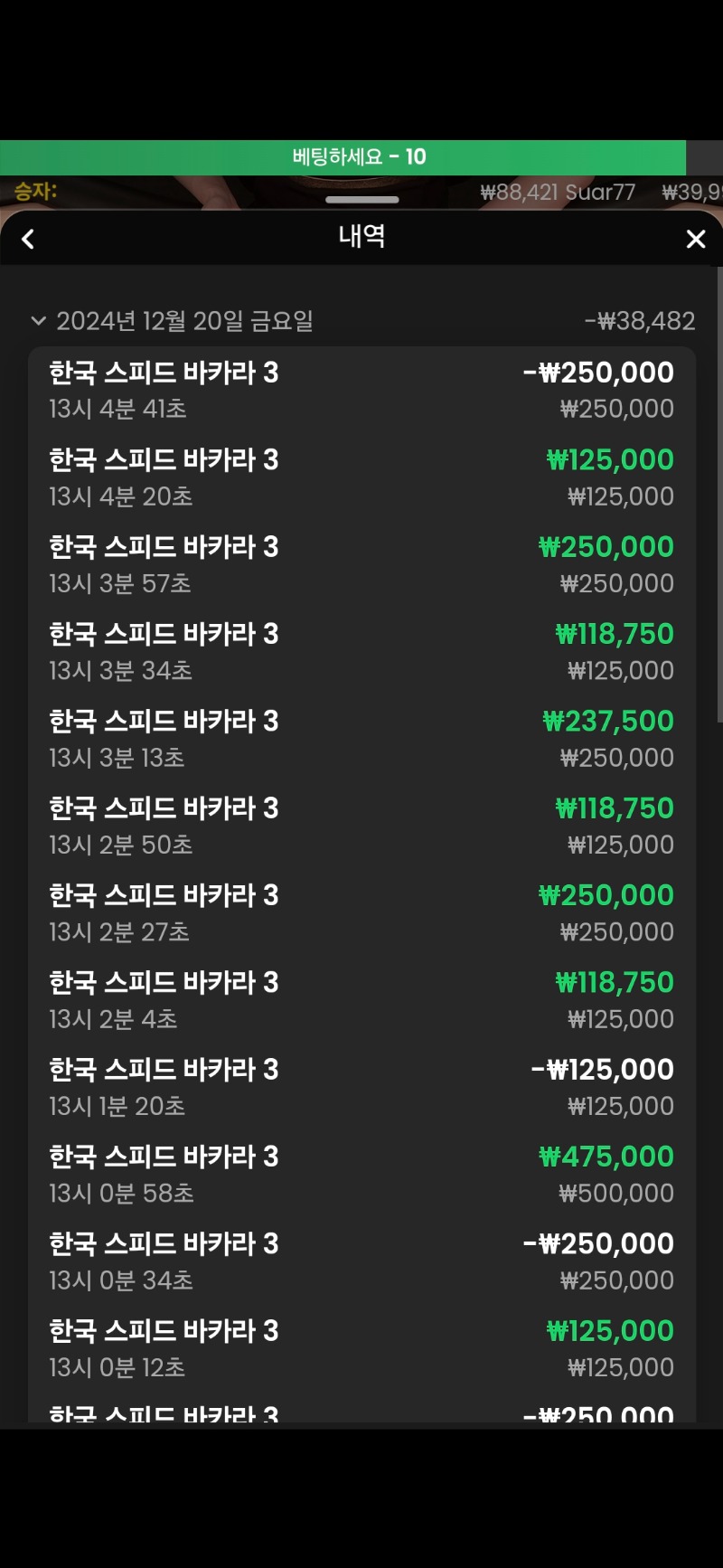This screenshot has height=1568, width=723.
Task: Go back using the left arrow
Action: click(28, 239)
